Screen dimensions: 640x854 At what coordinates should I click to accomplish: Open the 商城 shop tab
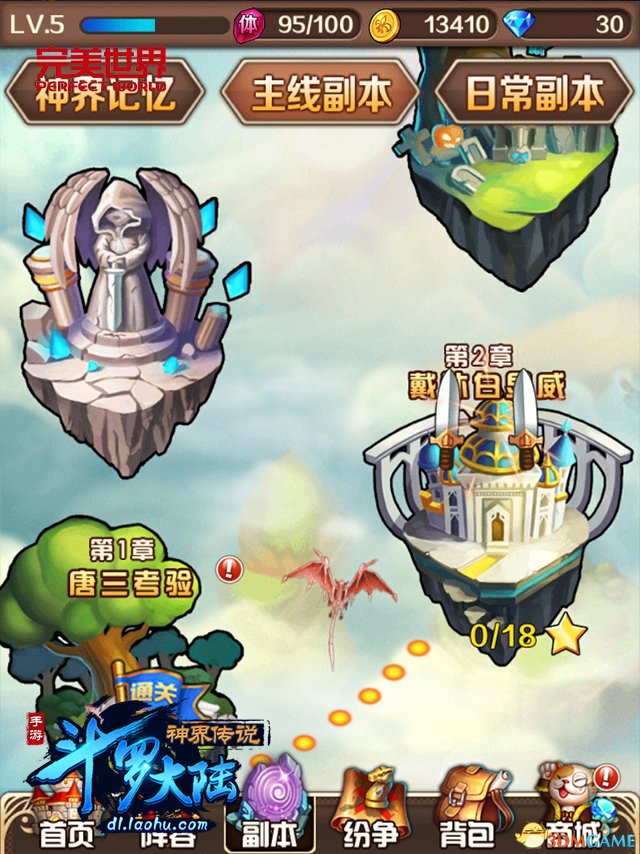pos(575,812)
